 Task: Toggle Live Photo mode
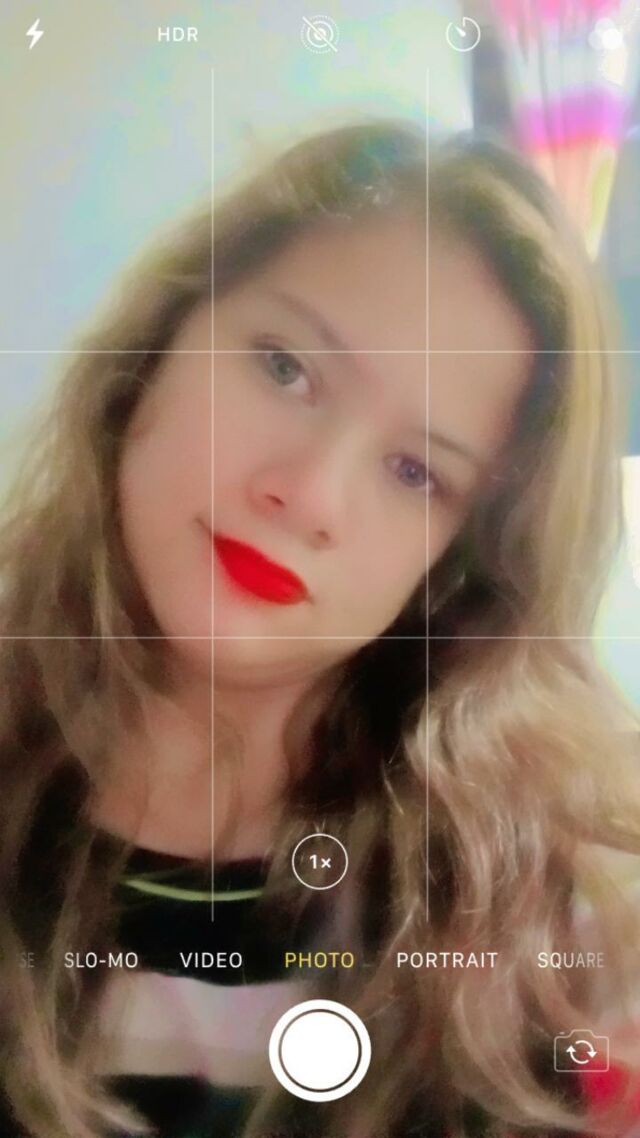click(x=320, y=35)
